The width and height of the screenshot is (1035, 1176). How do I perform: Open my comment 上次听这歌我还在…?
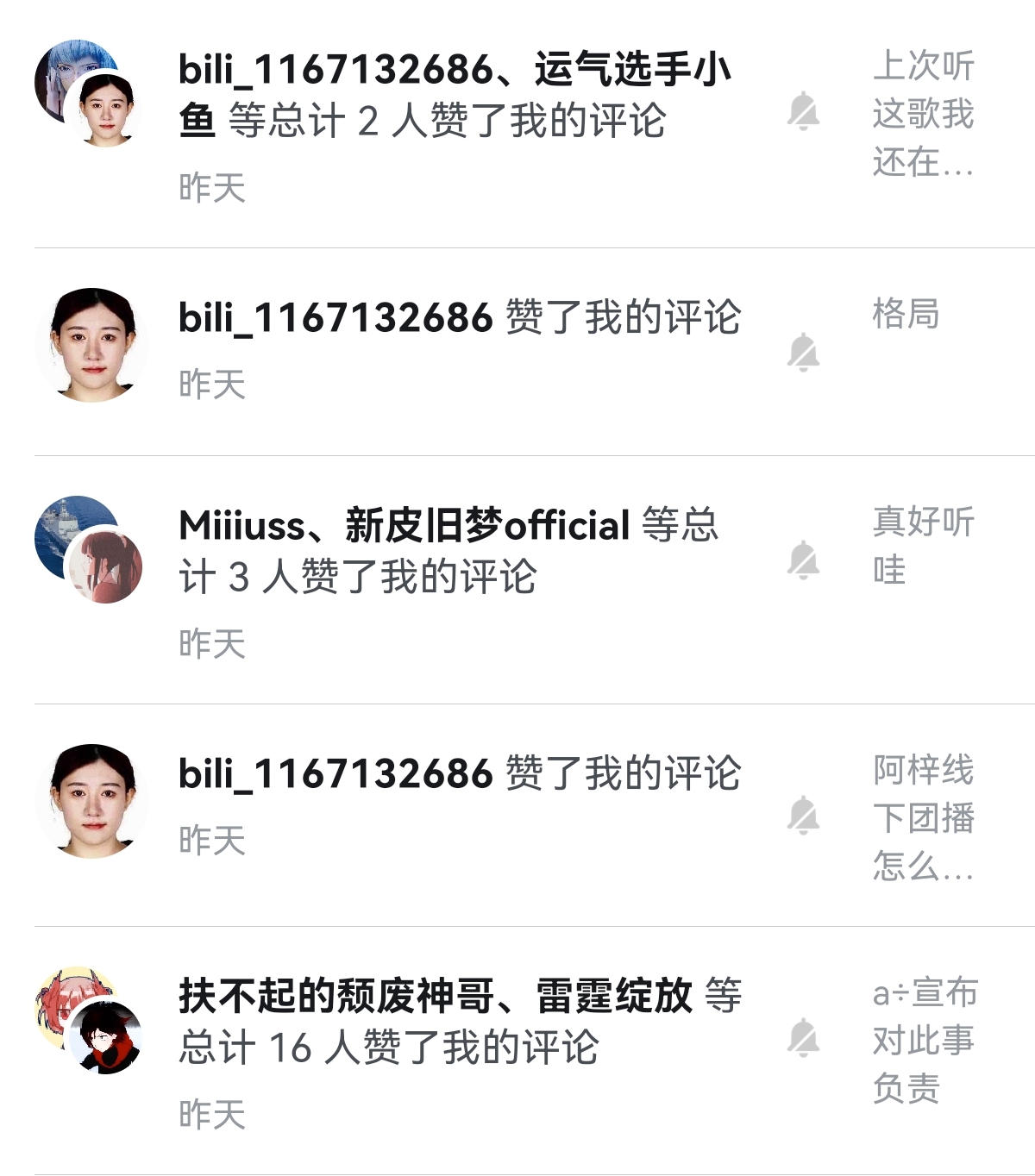pos(922,113)
